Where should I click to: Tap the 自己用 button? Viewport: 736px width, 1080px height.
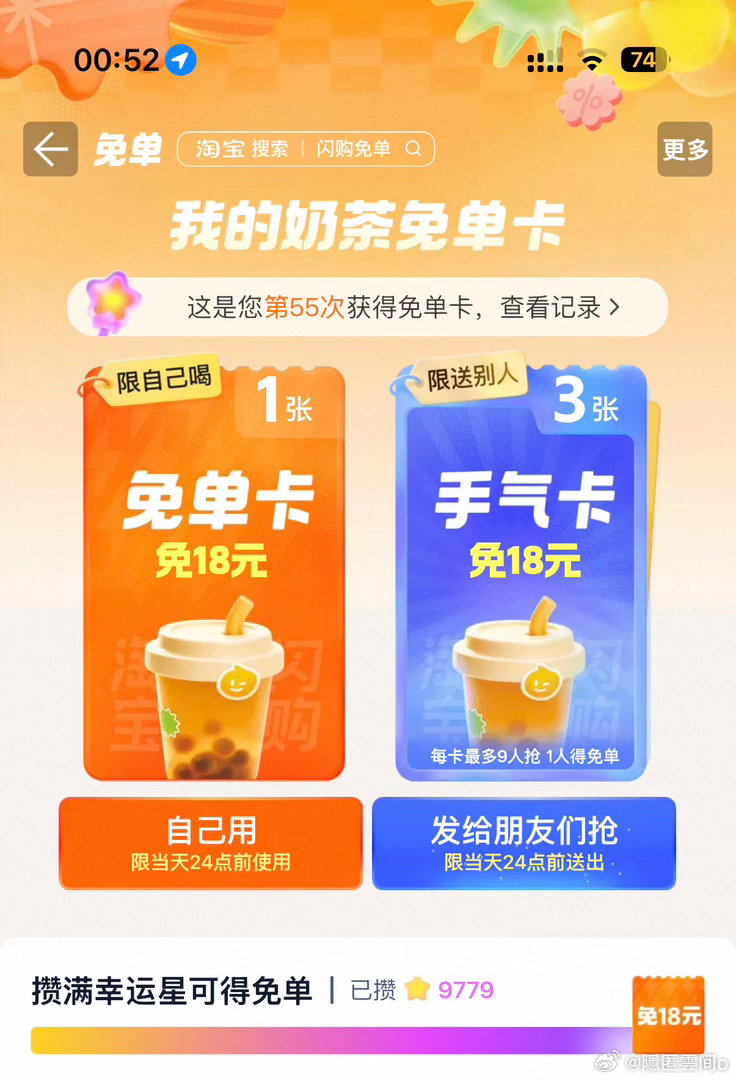tap(211, 842)
